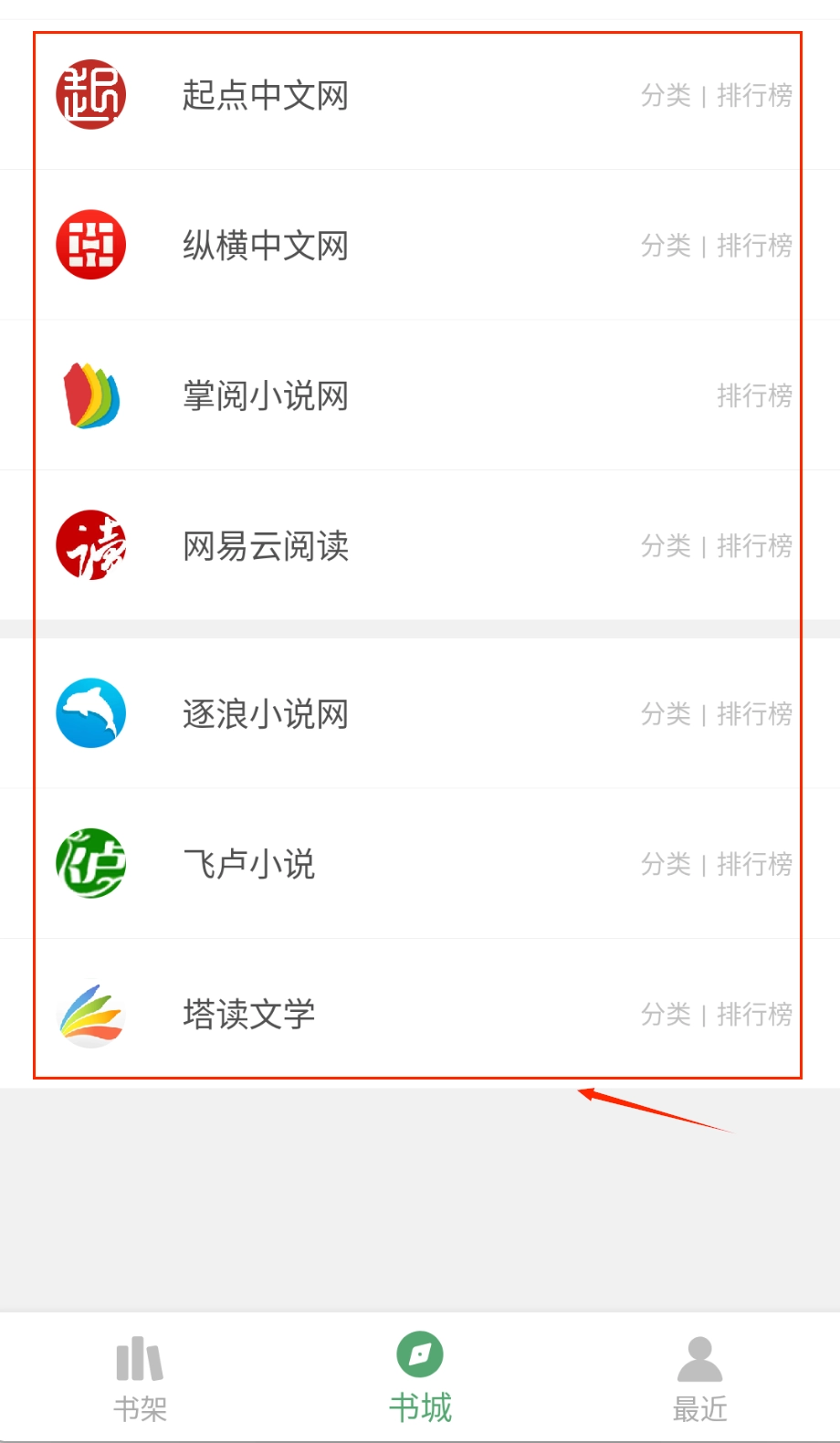View 排行榜 for 起点中文网
Screen dimensions: 840x1443
click(754, 95)
